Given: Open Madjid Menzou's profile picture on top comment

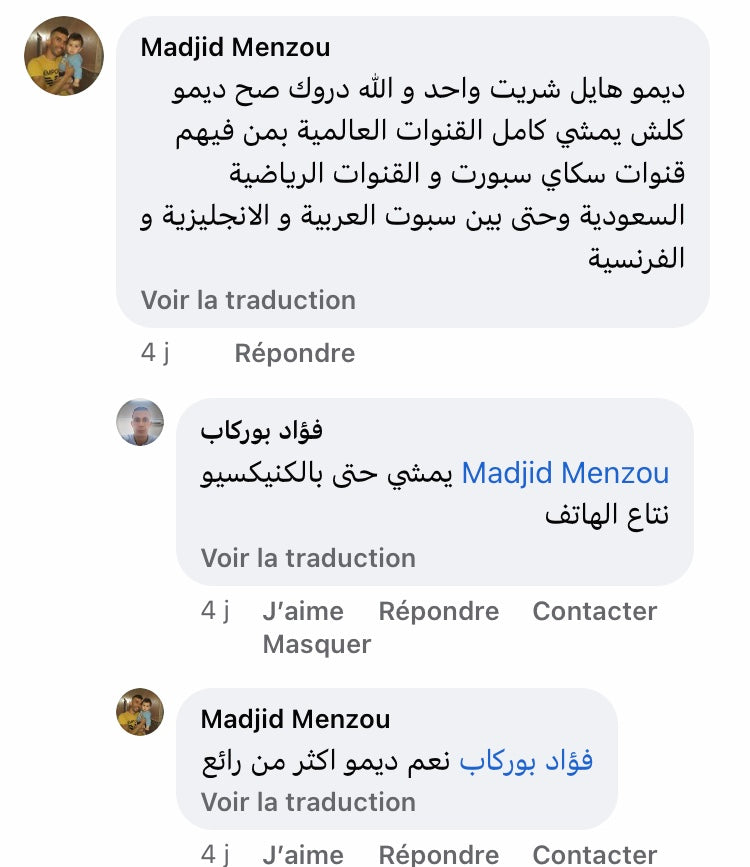Looking at the screenshot, I should click(64, 56).
